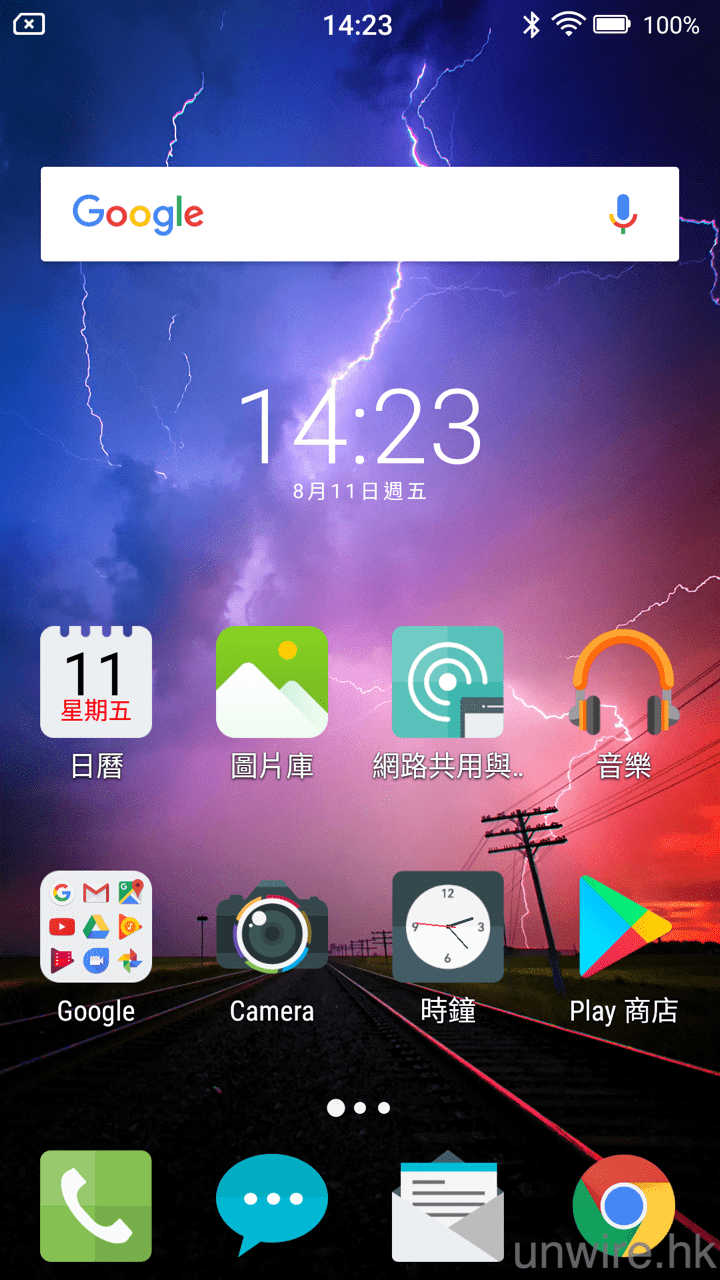The width and height of the screenshot is (720, 1280).
Task: Open the 網路共用與 hotspot app
Action: [448, 683]
